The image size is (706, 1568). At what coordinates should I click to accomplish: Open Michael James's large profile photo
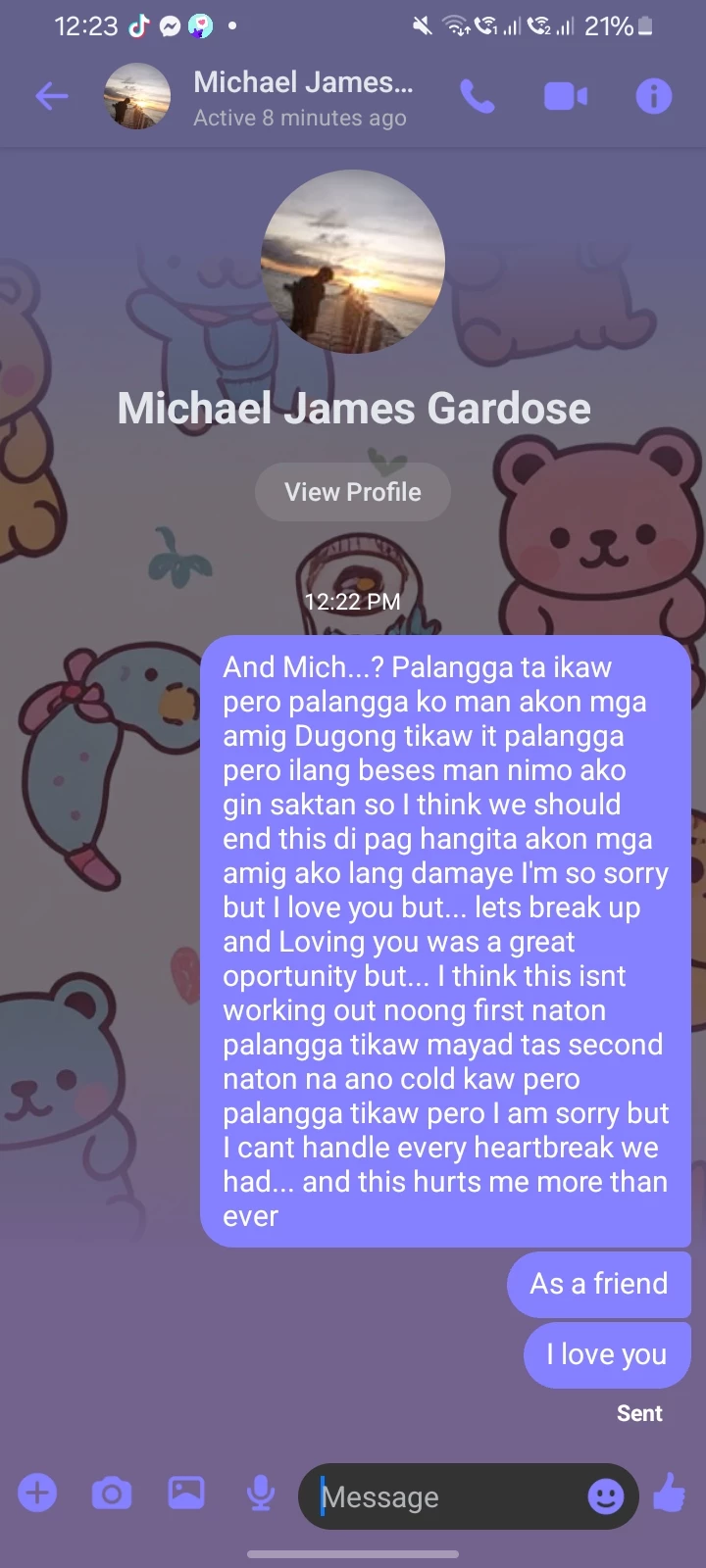click(352, 261)
